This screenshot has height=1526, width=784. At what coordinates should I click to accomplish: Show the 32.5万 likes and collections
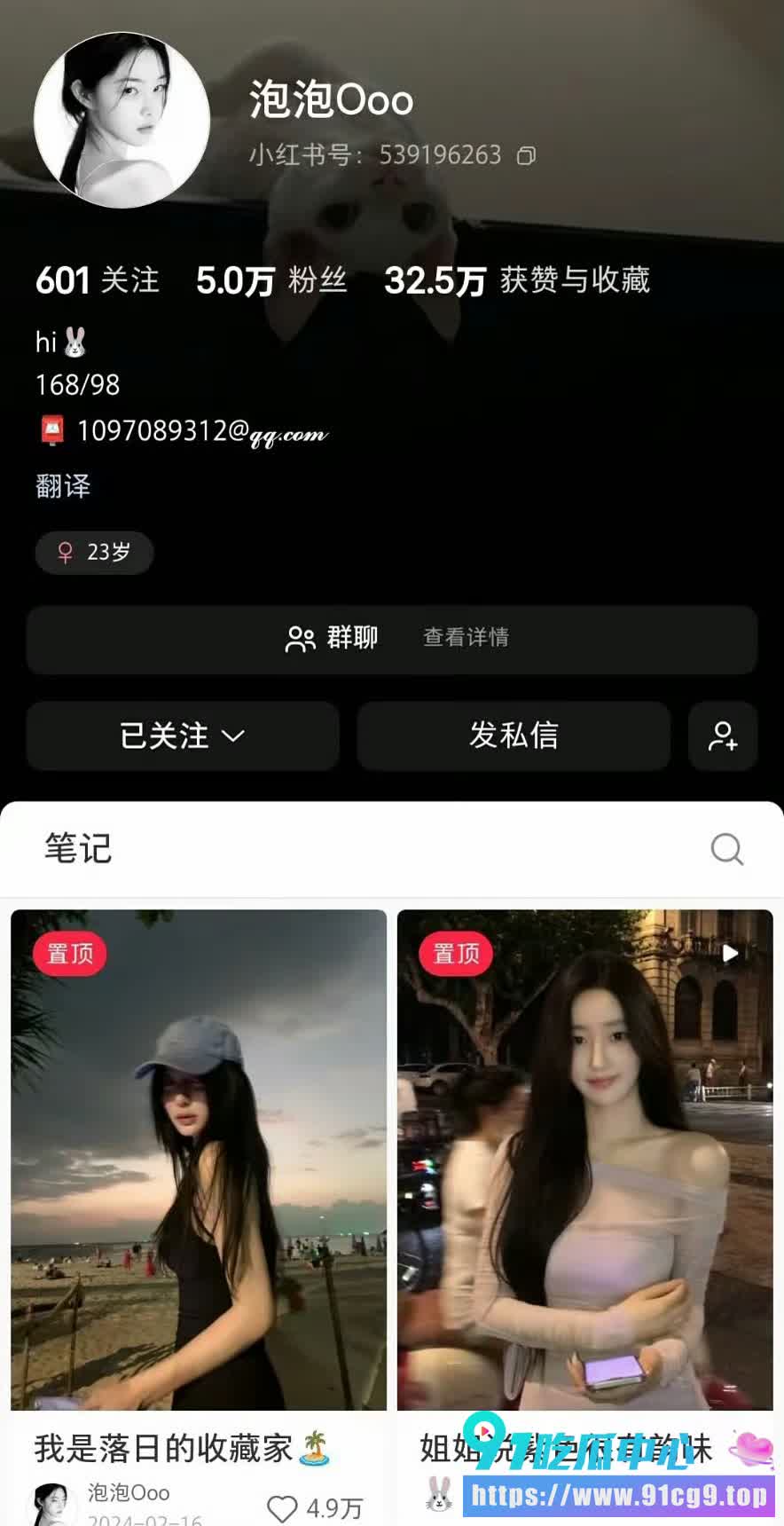point(517,280)
